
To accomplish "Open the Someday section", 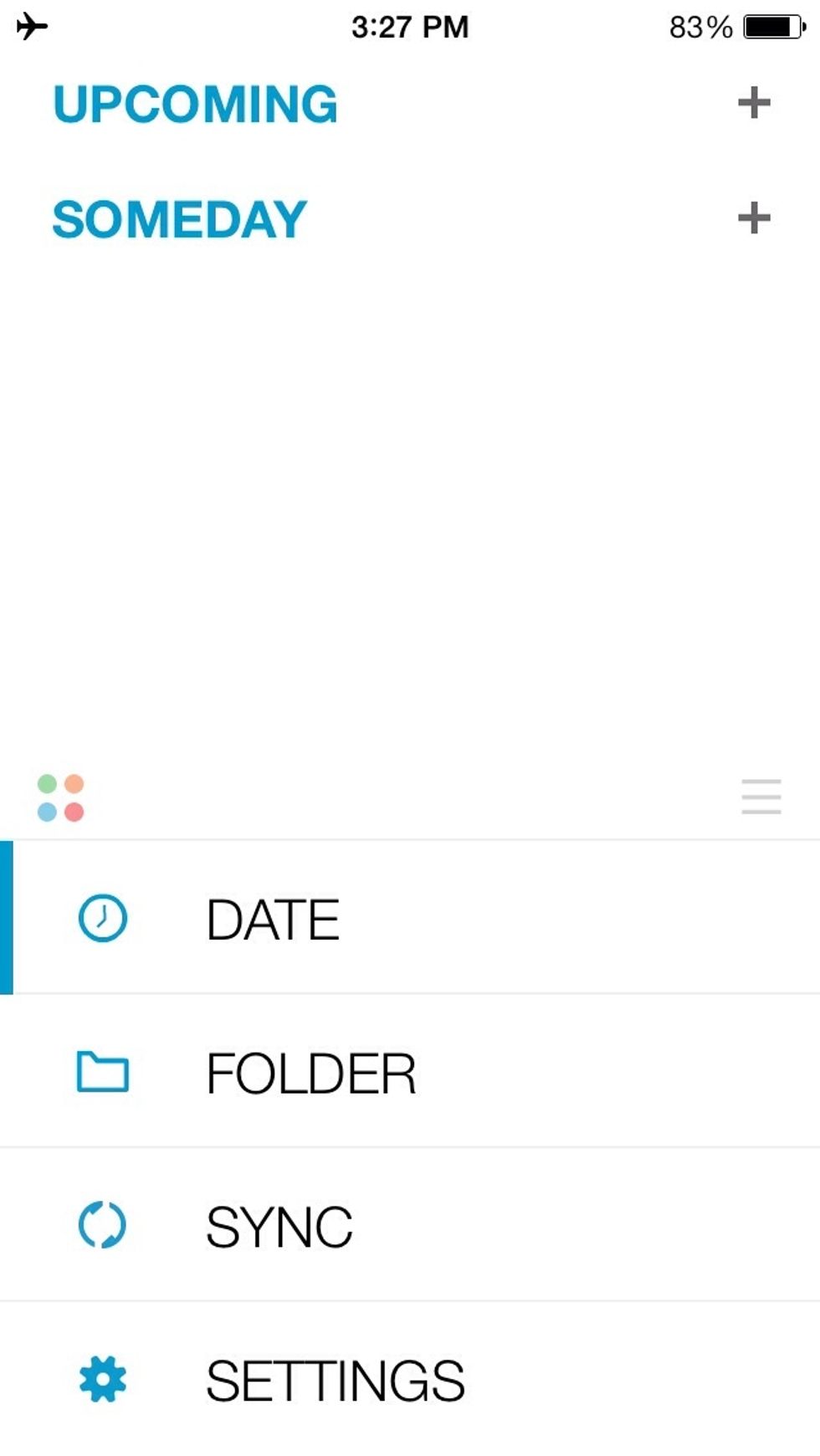I will 180,219.
